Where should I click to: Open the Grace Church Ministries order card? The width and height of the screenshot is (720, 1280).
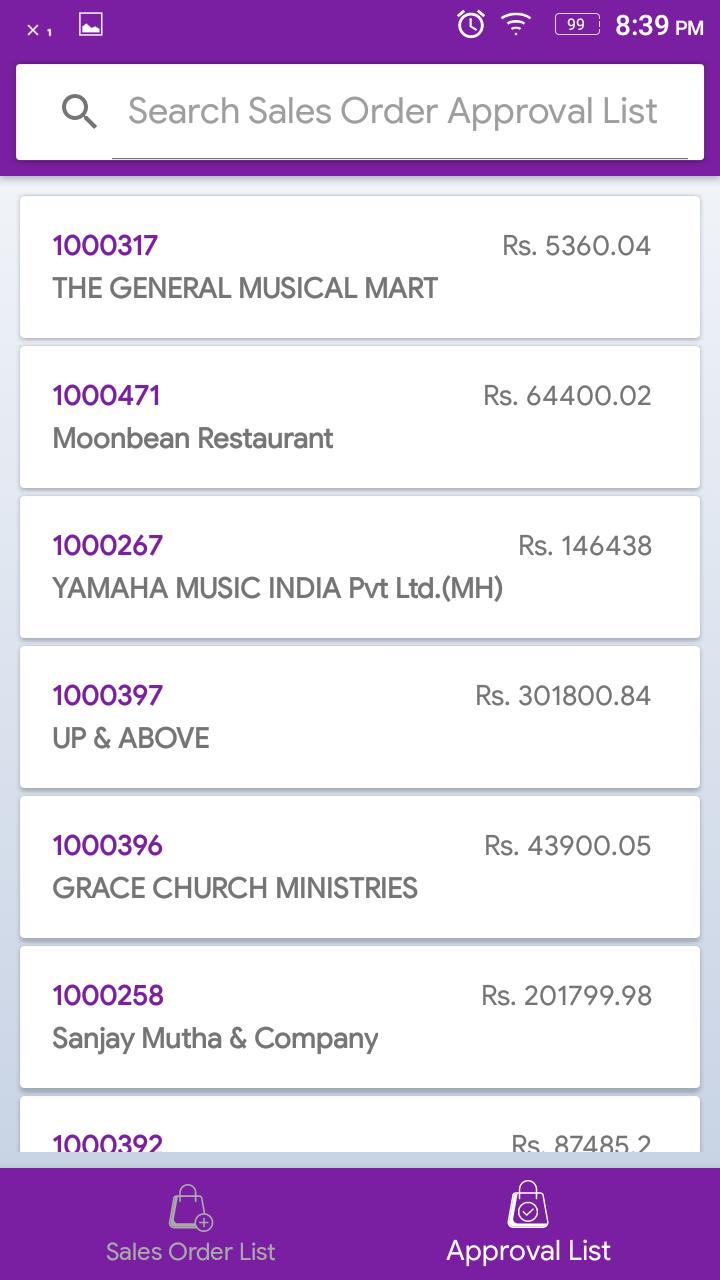360,867
